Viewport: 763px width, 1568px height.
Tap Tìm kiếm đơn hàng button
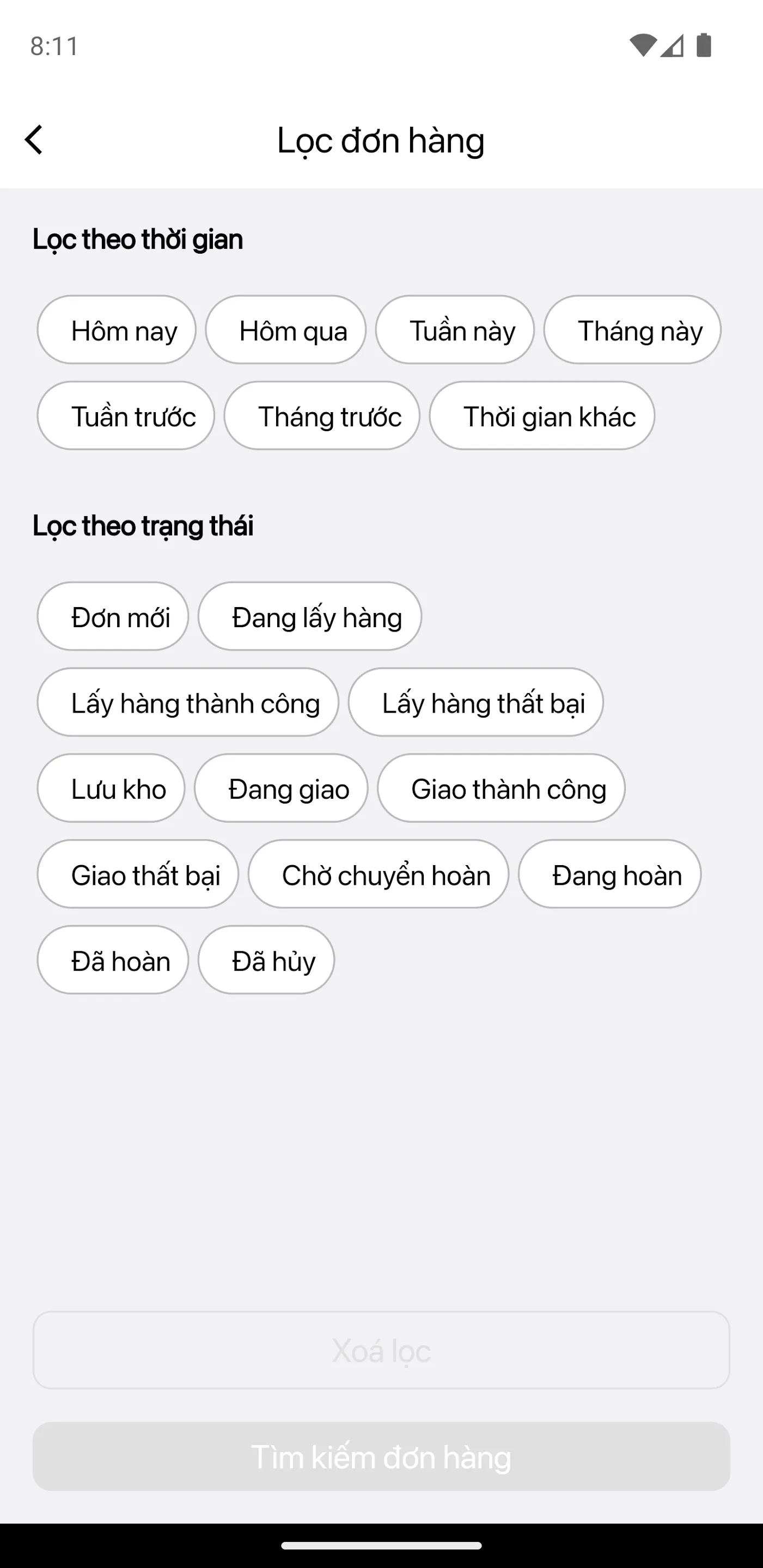381,1456
